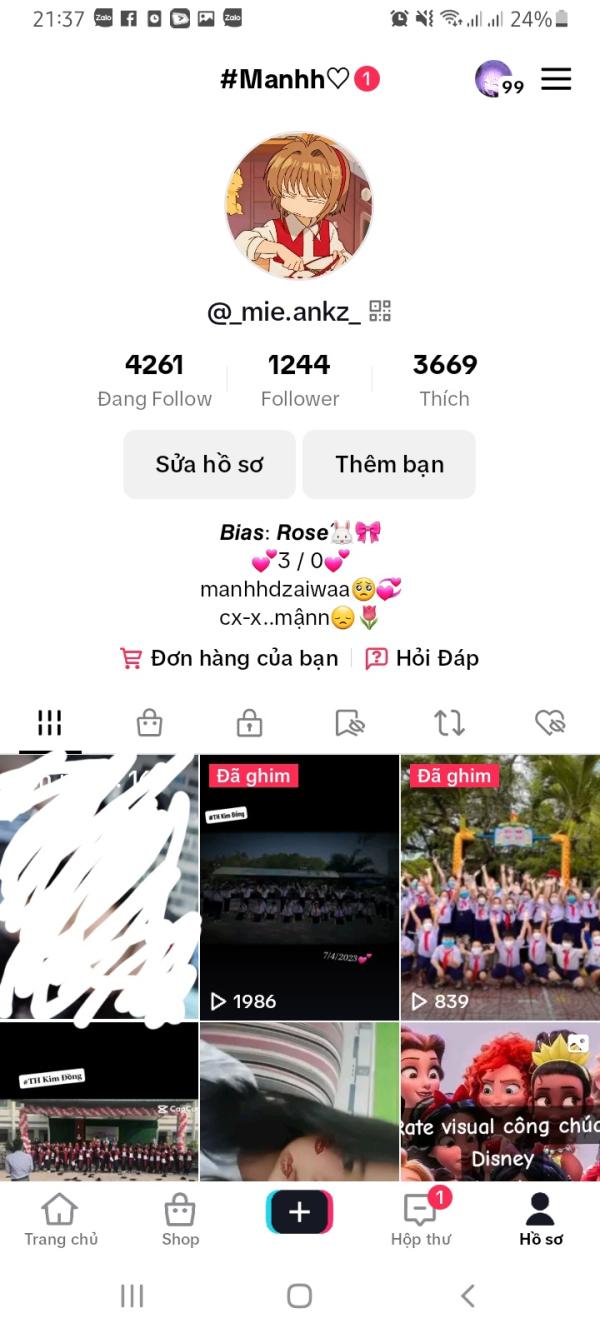The image size is (600, 1333).
Task: Open the pinned video with 839 views
Action: (500, 887)
